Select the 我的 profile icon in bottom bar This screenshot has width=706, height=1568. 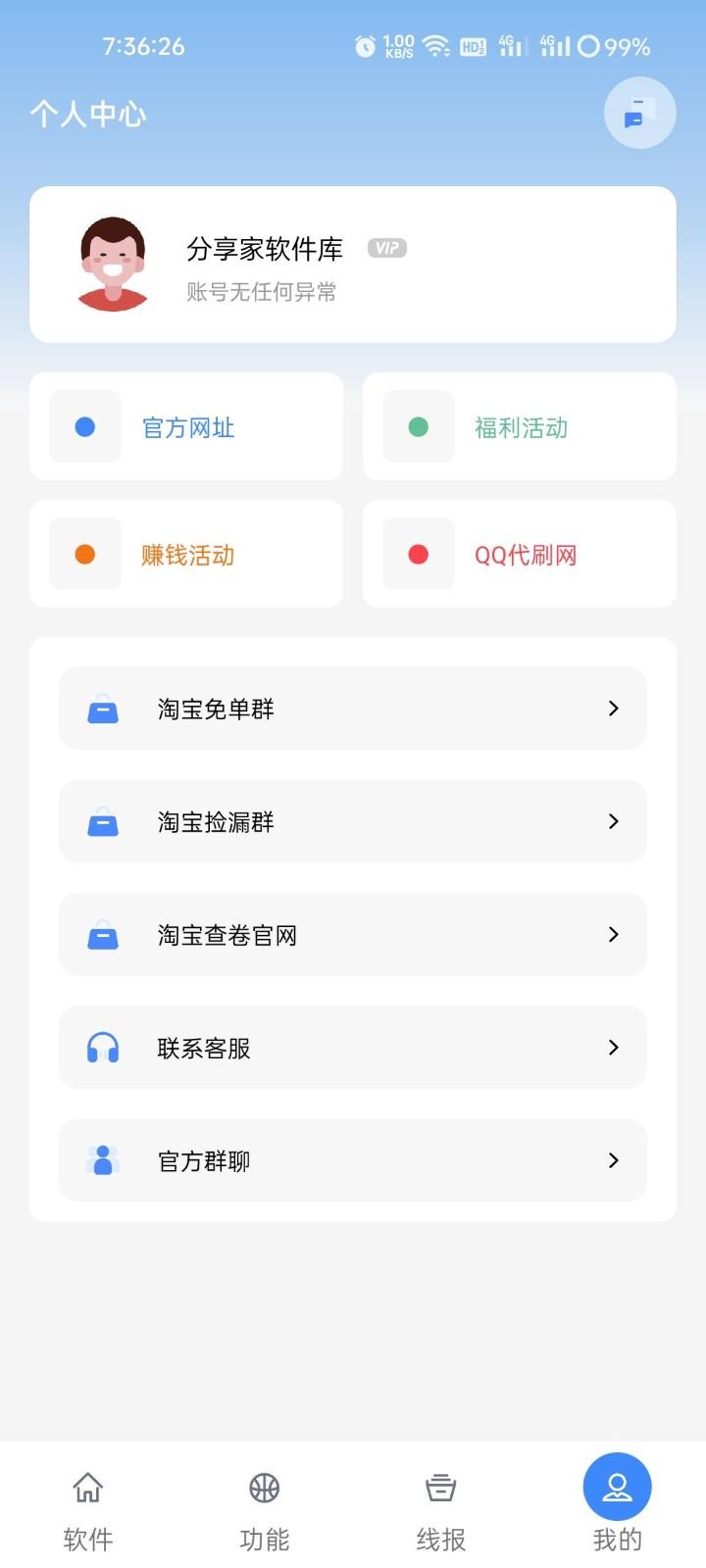coord(616,1487)
